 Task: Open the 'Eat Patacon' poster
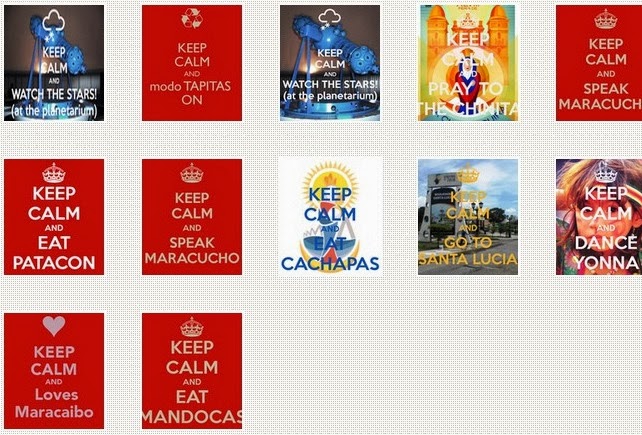[54, 217]
